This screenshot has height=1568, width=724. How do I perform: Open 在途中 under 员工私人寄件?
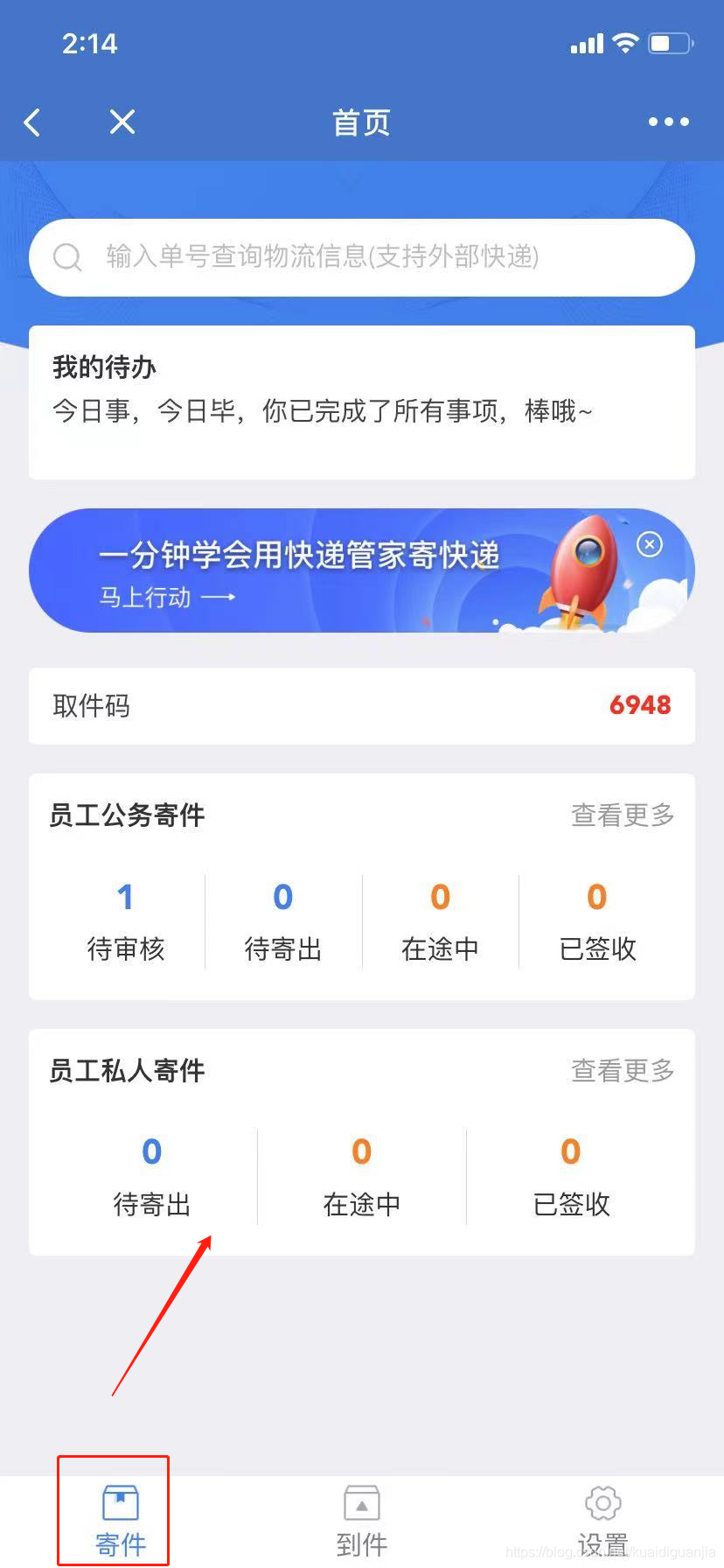(x=362, y=1177)
